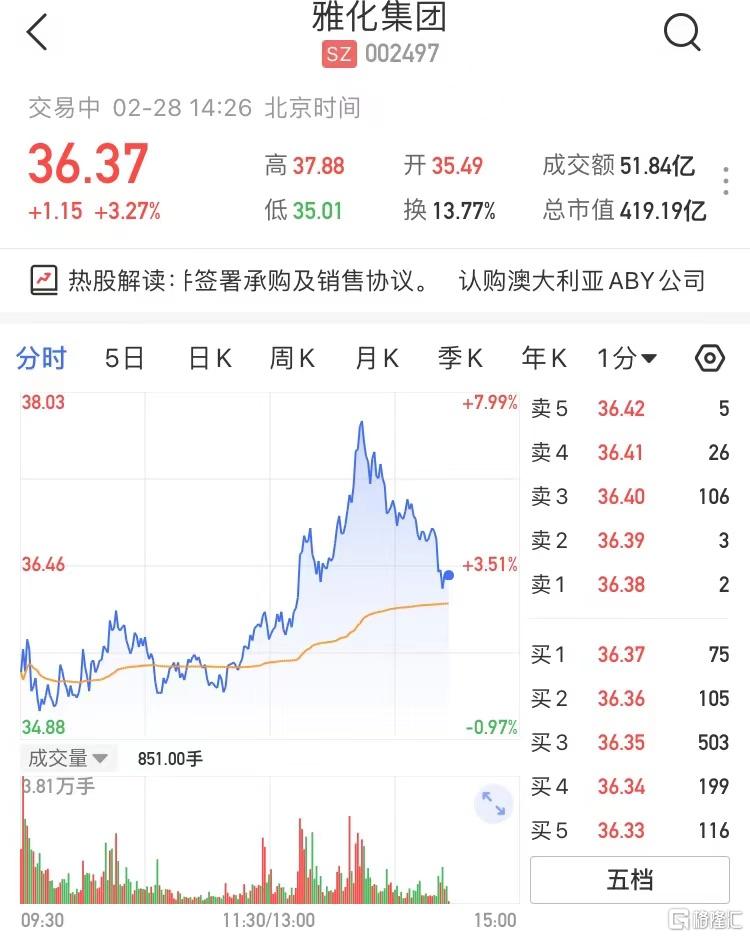The height and width of the screenshot is (937, 750).
Task: Switch to the 周K weekly chart tab
Action: tap(291, 357)
